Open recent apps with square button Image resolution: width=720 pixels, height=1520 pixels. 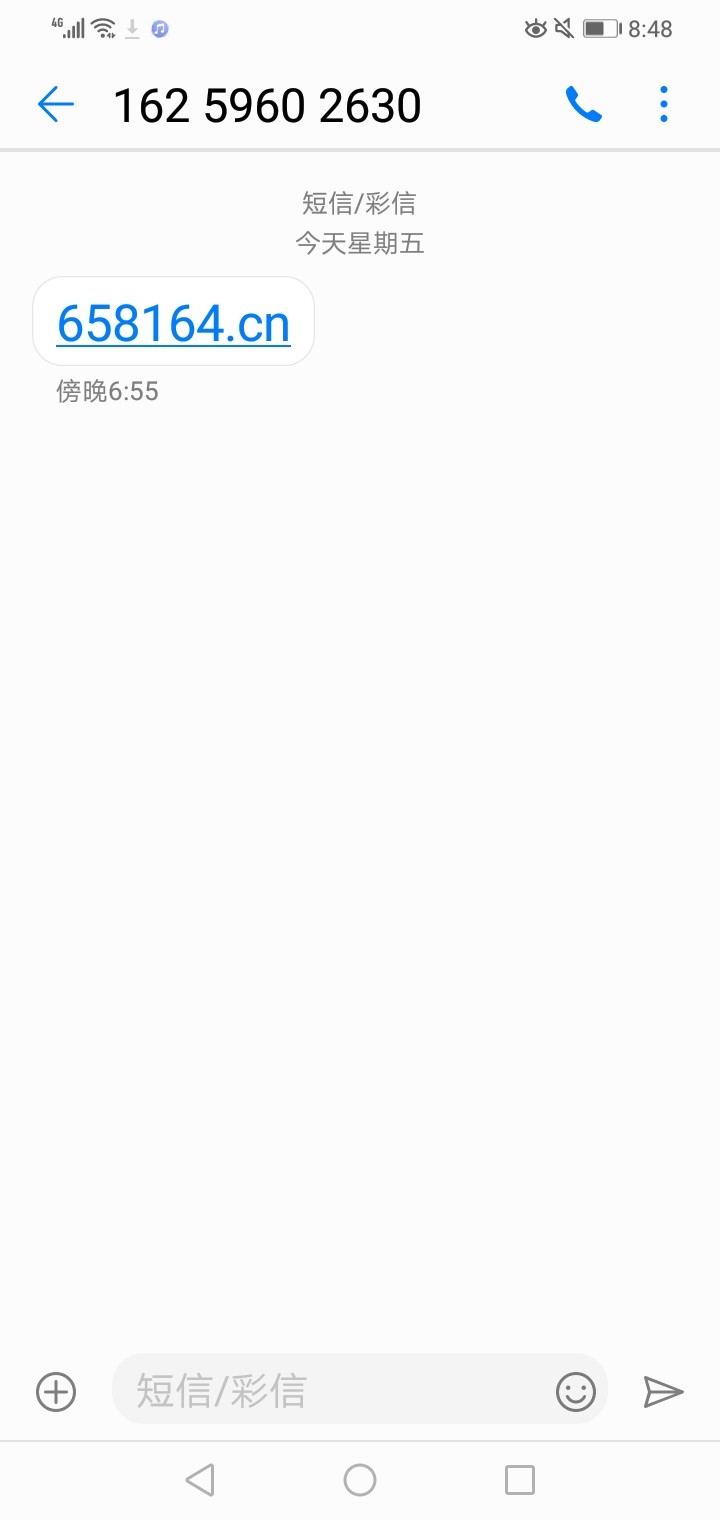point(520,1479)
